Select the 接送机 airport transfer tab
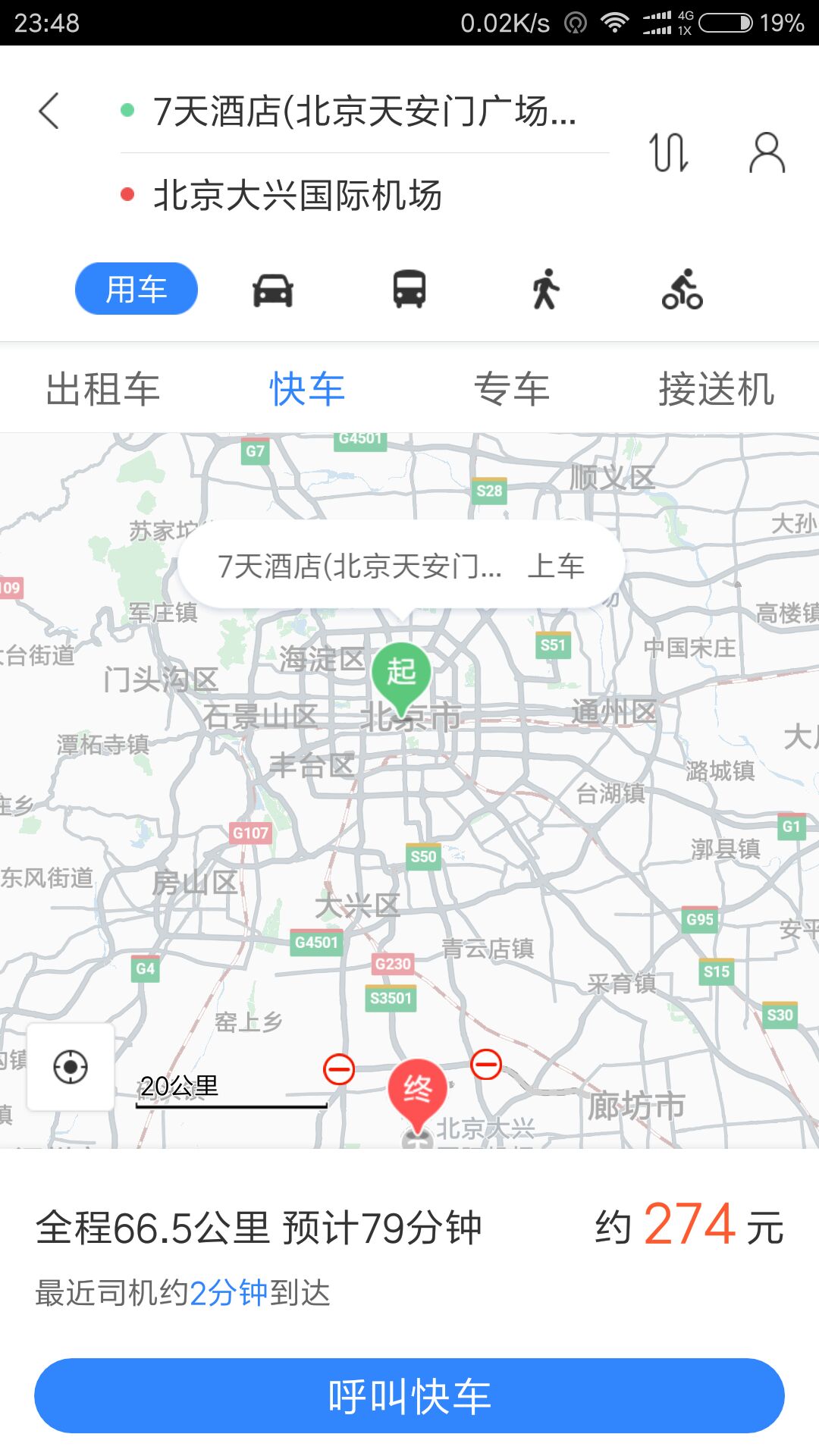Screen dimensions: 819x1456 [716, 390]
